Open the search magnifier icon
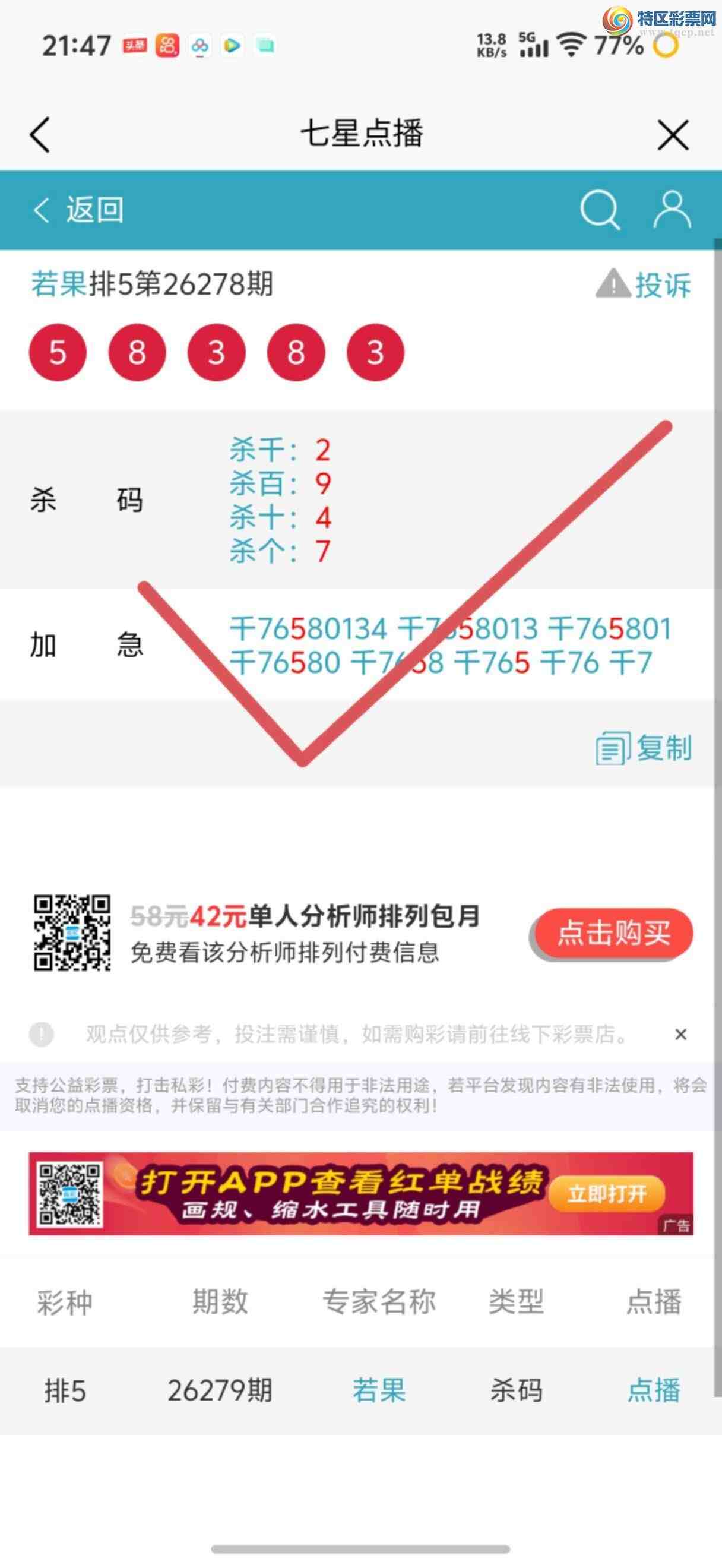This screenshot has height=1568, width=722. [600, 210]
